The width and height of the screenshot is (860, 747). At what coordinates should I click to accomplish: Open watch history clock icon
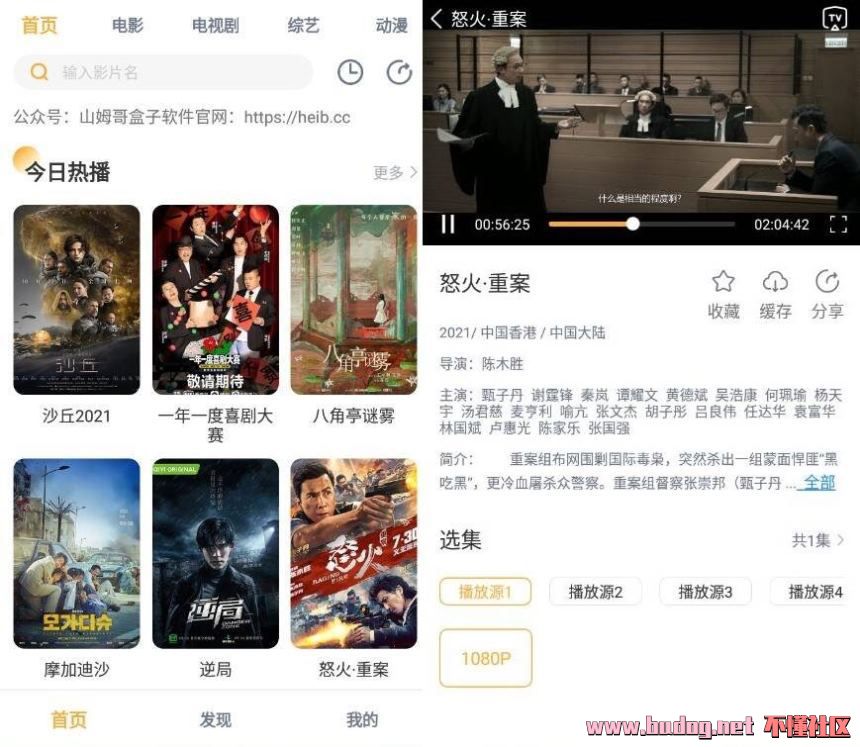coord(350,72)
